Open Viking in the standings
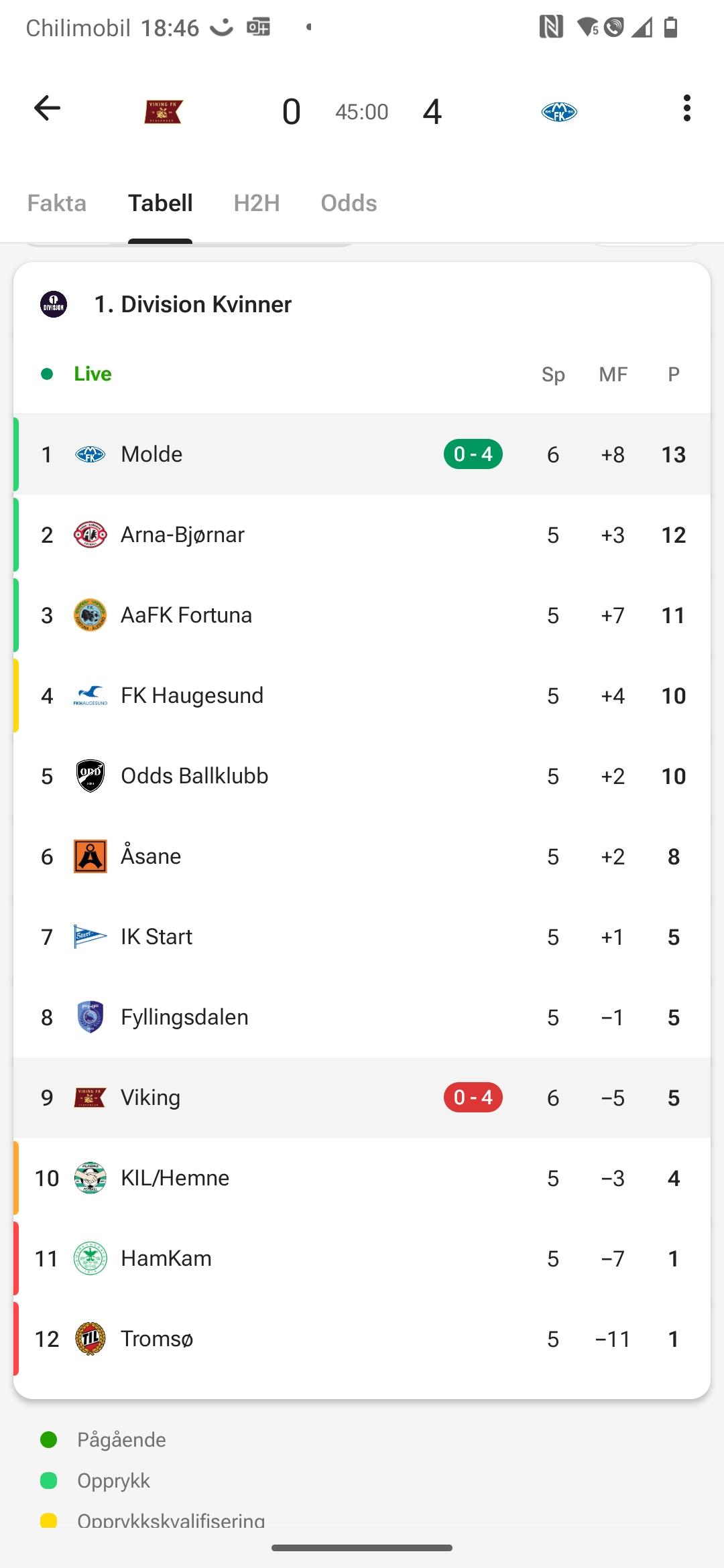The height and width of the screenshot is (1568, 724). 362,1098
